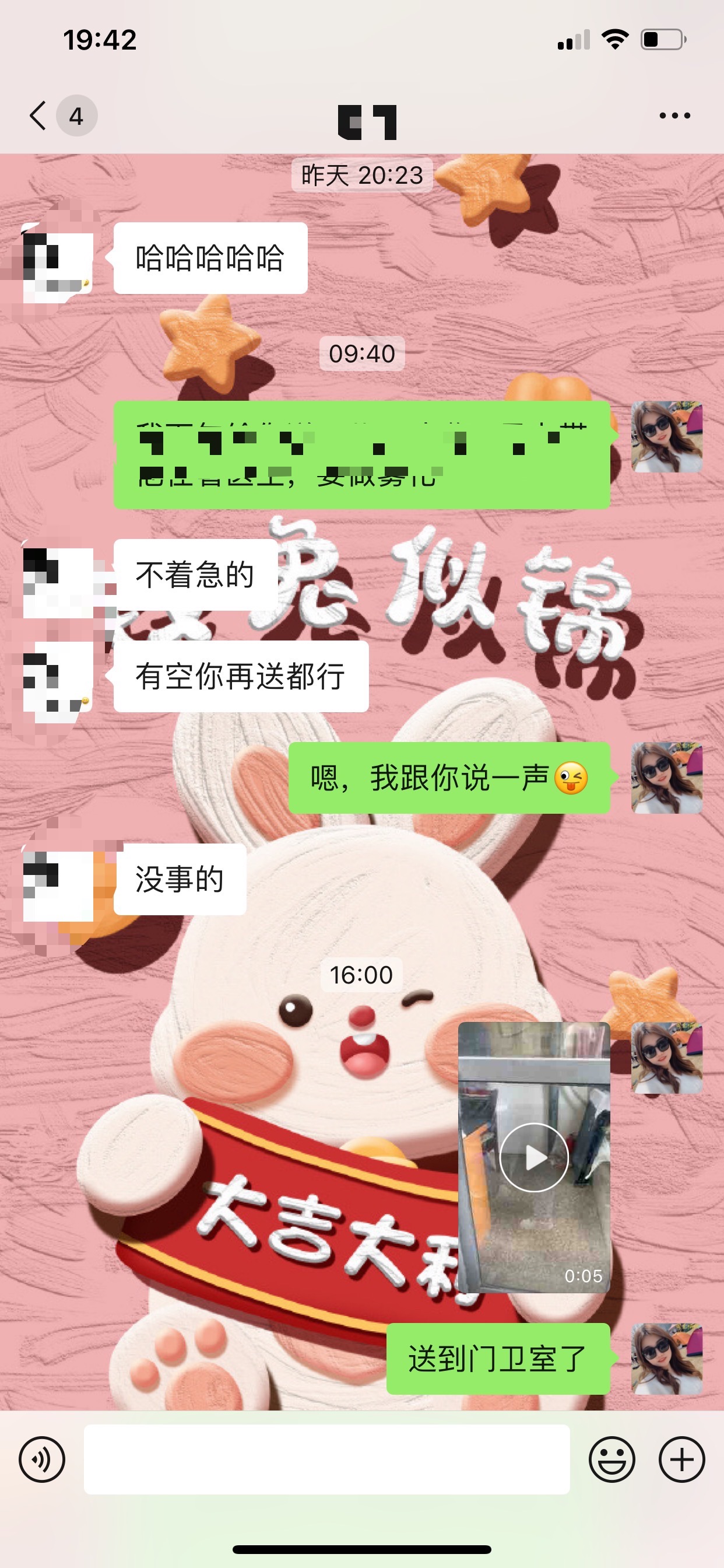Open my avatar beside 送到门卫室了

666,1359
